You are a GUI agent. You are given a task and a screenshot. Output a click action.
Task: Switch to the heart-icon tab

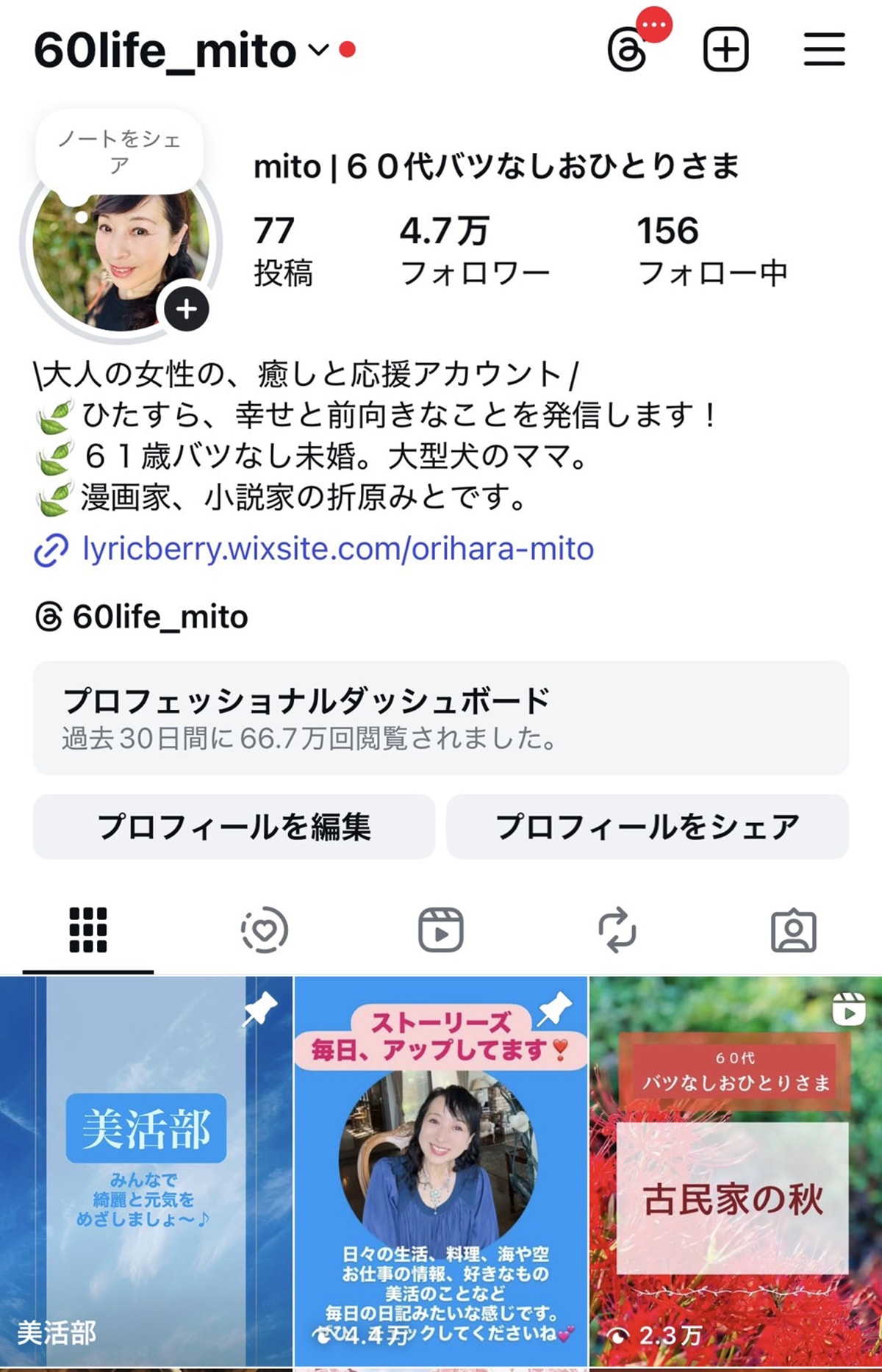click(x=265, y=930)
